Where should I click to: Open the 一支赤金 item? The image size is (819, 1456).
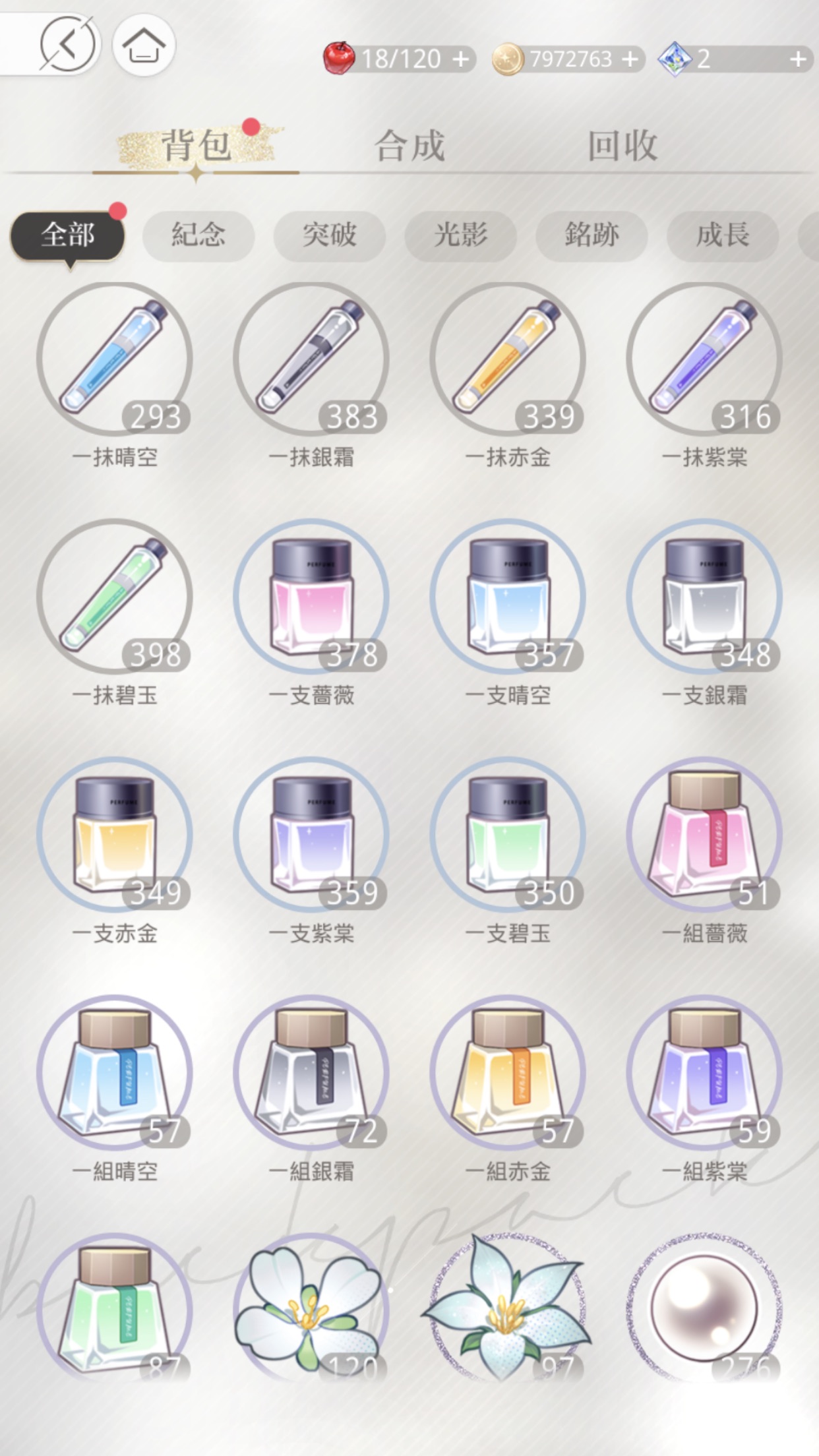pos(115,835)
